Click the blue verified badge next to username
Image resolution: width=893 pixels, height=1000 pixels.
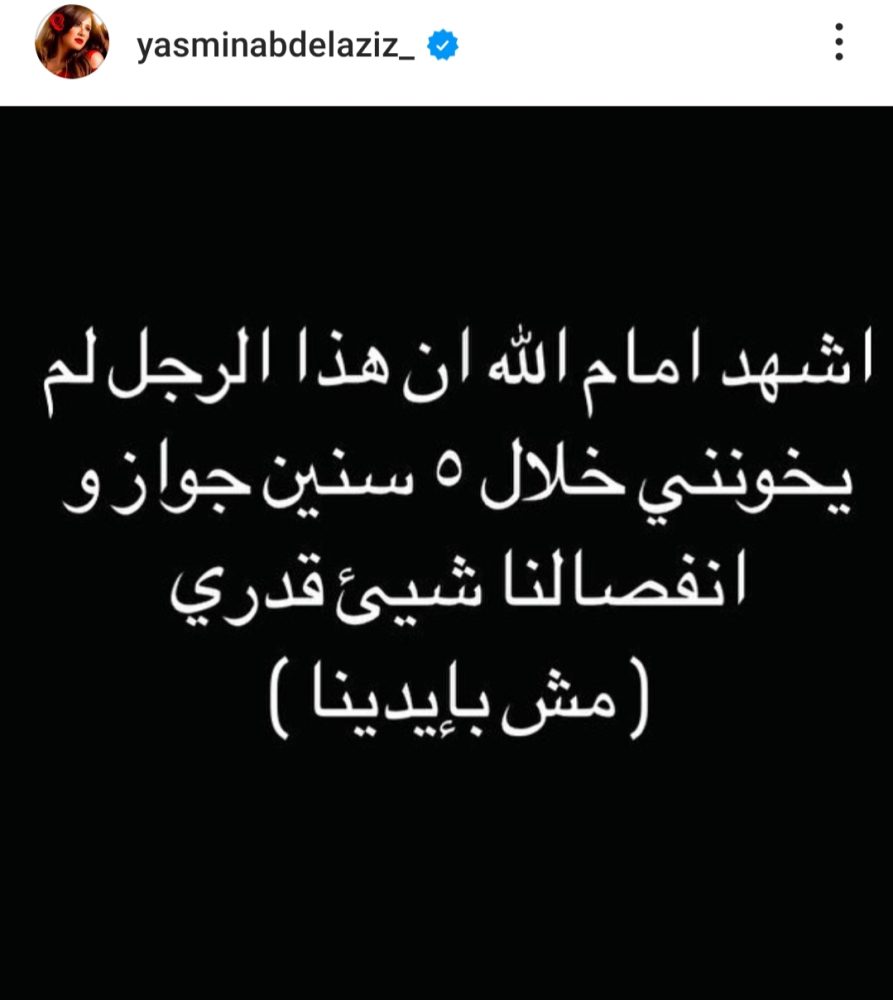[x=440, y=44]
